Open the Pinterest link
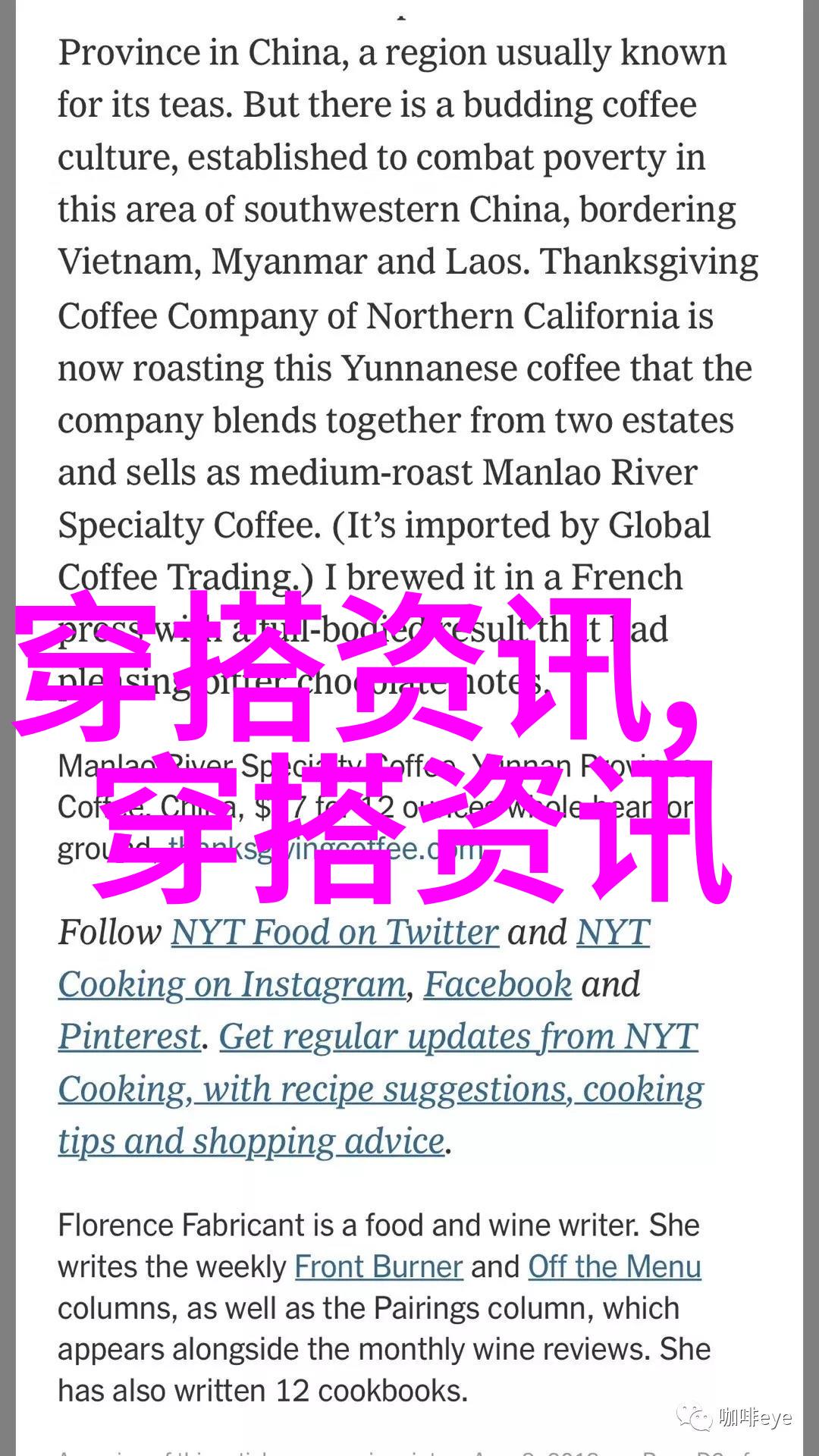 (x=130, y=1037)
